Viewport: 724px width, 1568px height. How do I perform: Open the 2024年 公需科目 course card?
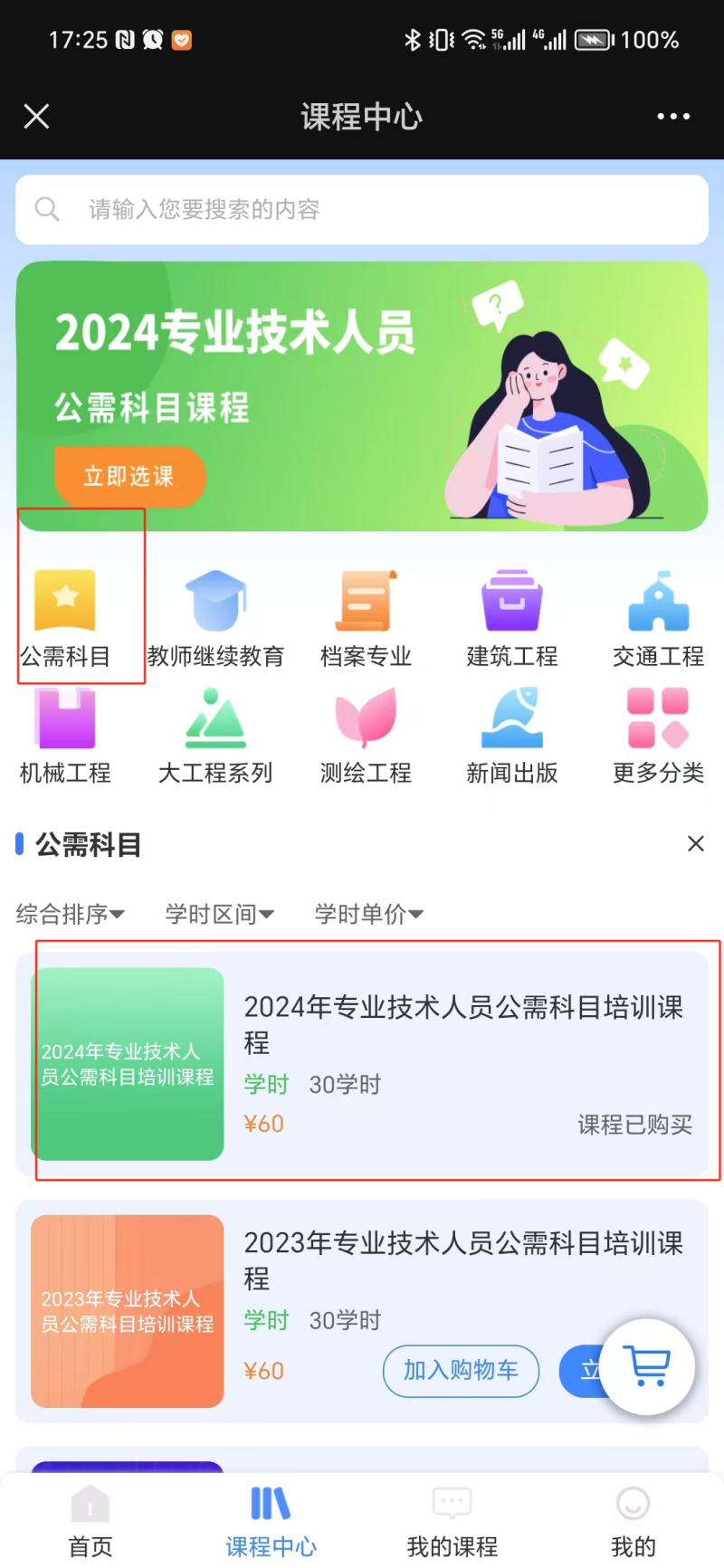[x=362, y=1063]
